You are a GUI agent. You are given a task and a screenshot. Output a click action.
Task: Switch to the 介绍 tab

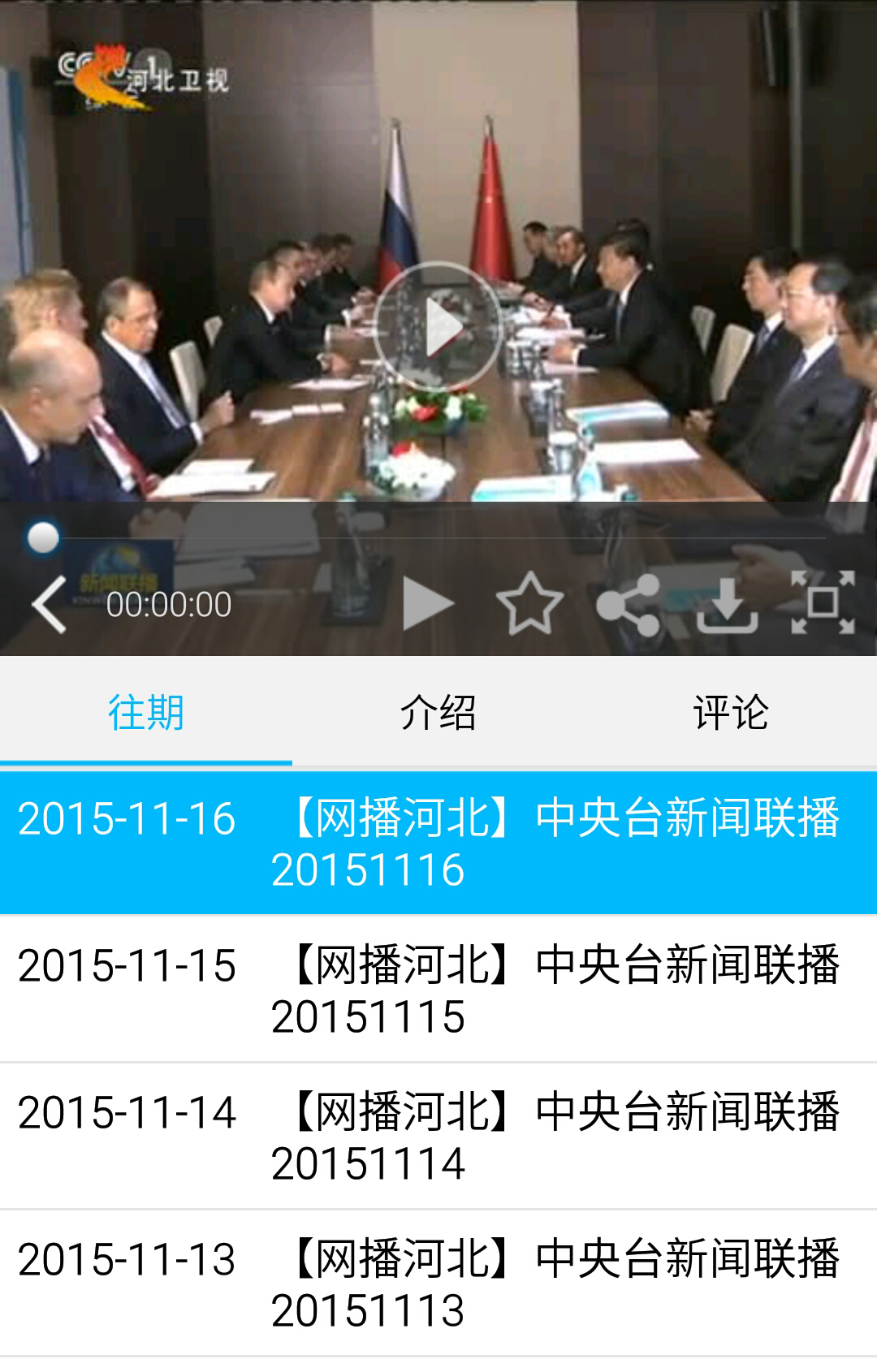pos(438,713)
